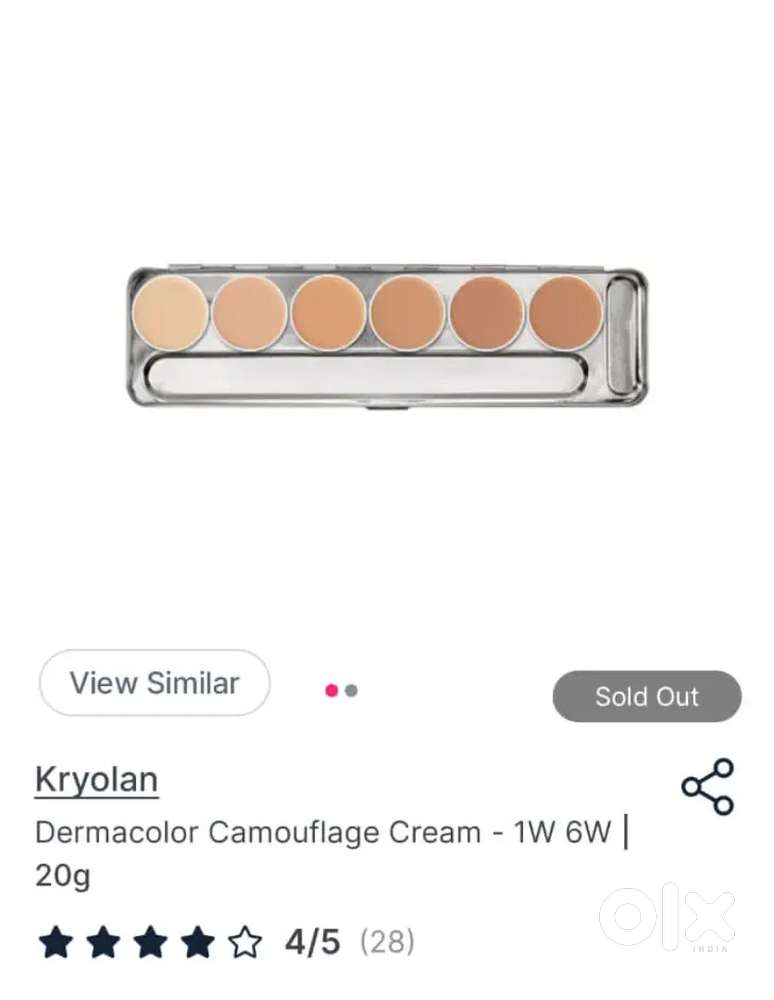Open the Kryolan brand link
The image size is (774, 1000).
96,779
